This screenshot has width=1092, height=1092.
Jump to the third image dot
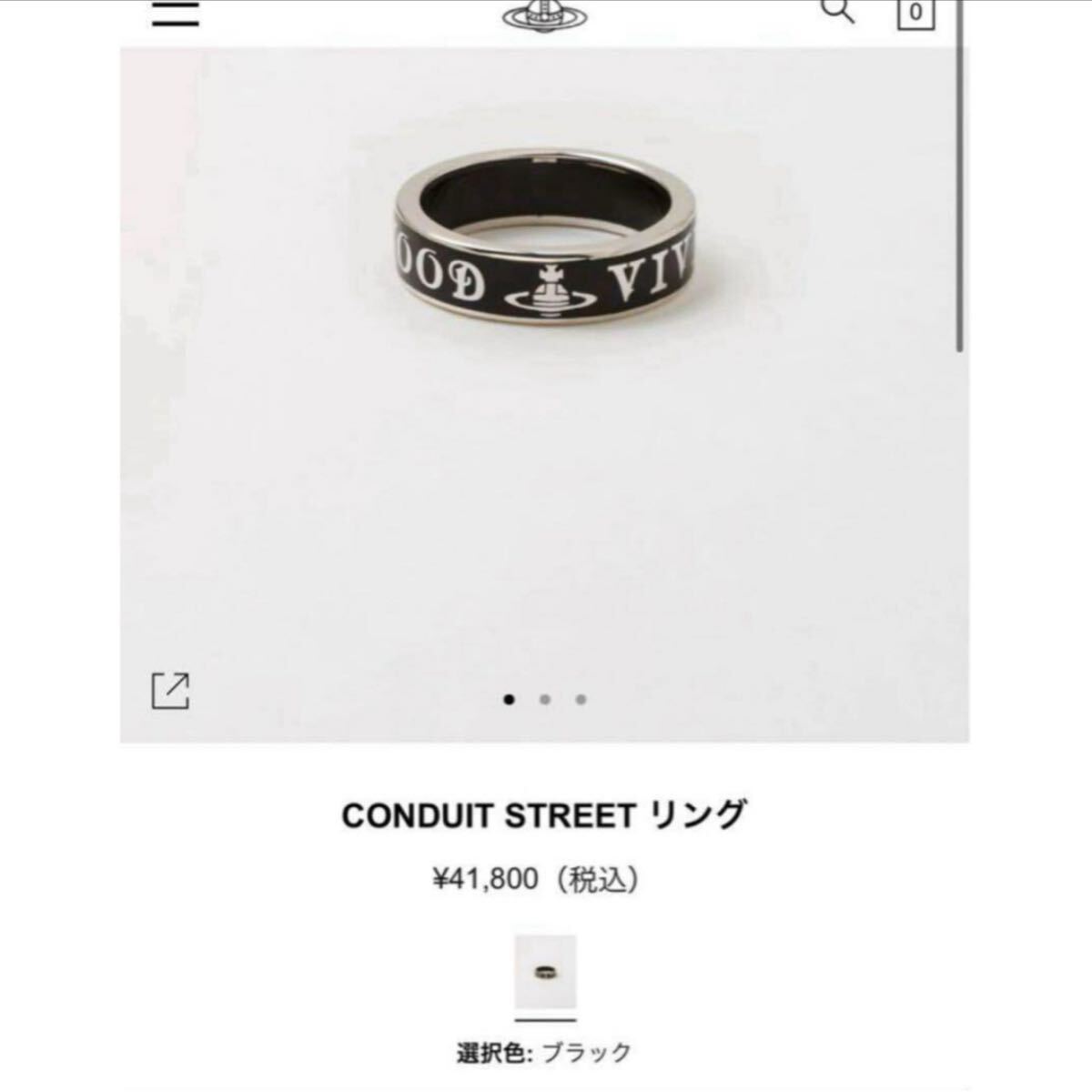click(x=581, y=700)
